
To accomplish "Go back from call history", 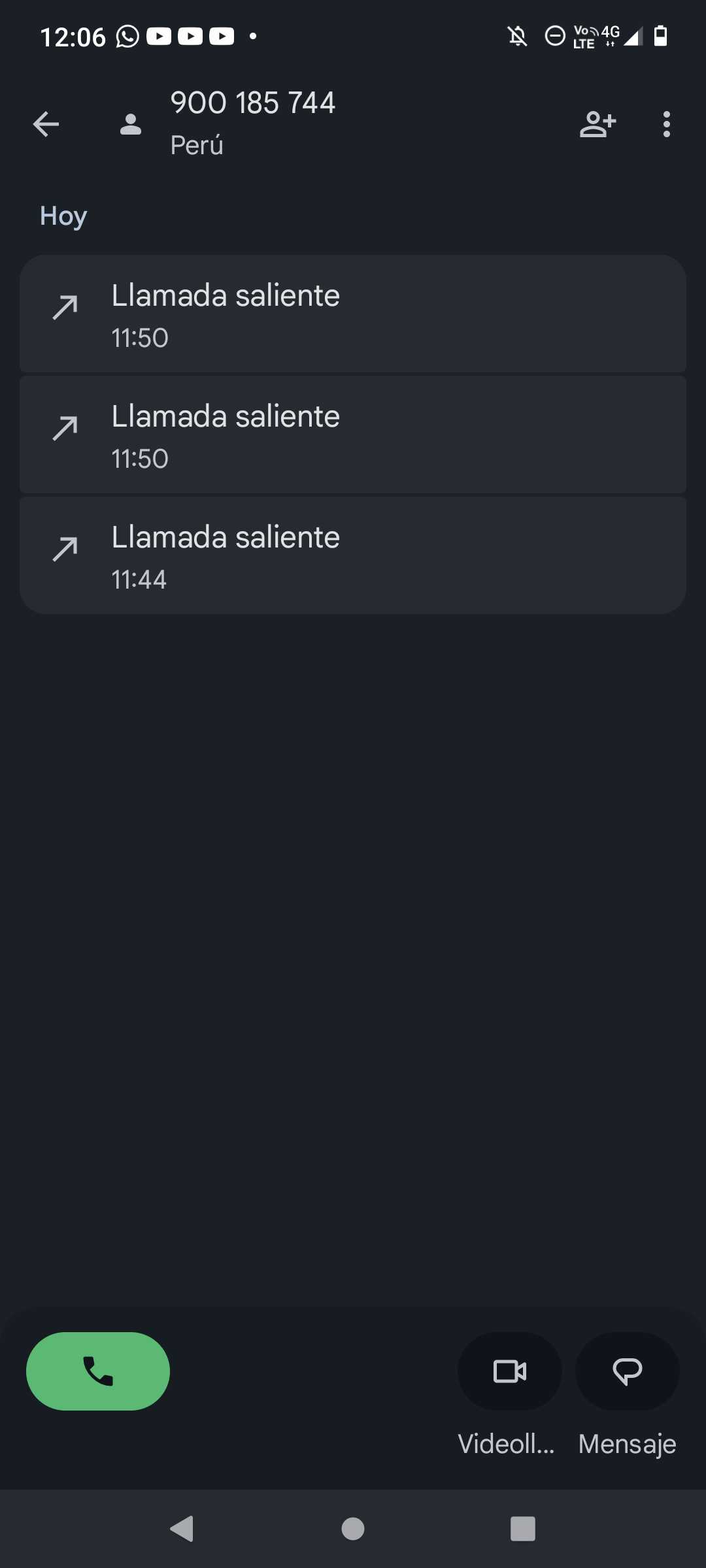I will [x=46, y=124].
